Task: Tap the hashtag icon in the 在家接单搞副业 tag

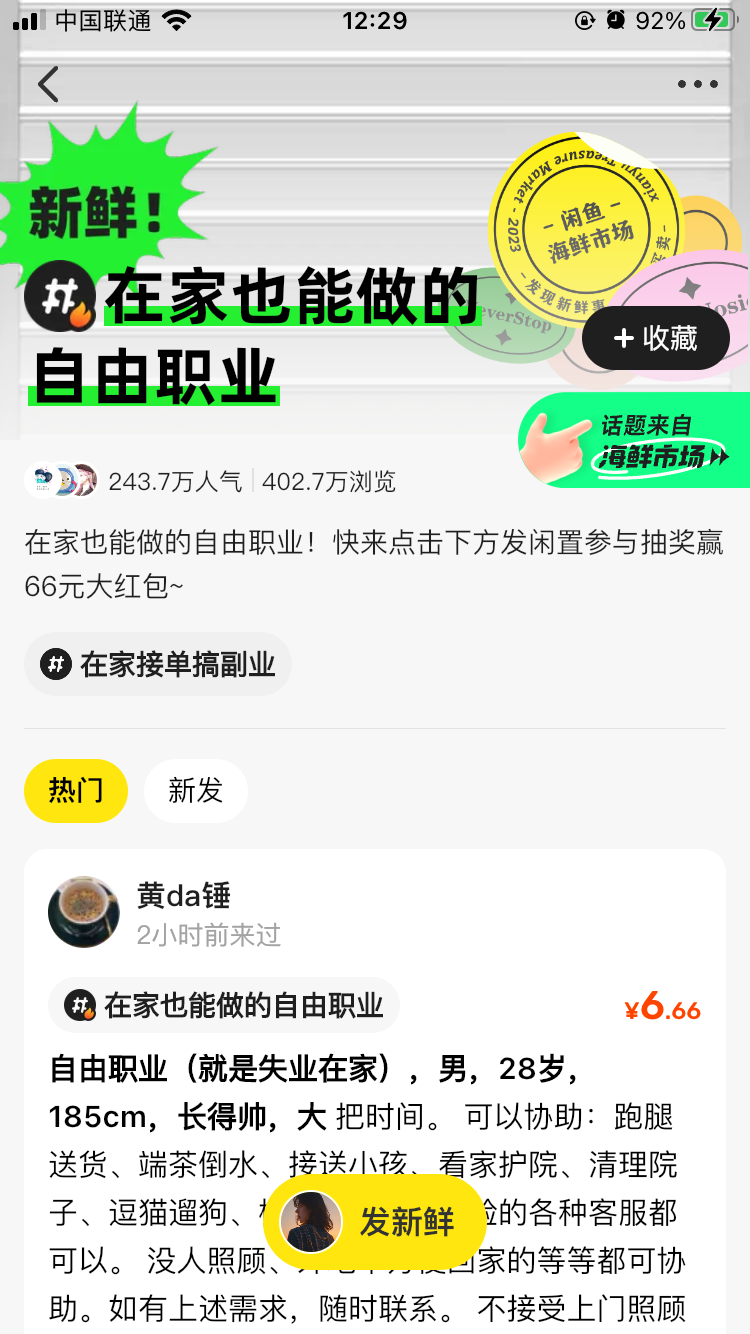Action: pyautogui.click(x=55, y=663)
